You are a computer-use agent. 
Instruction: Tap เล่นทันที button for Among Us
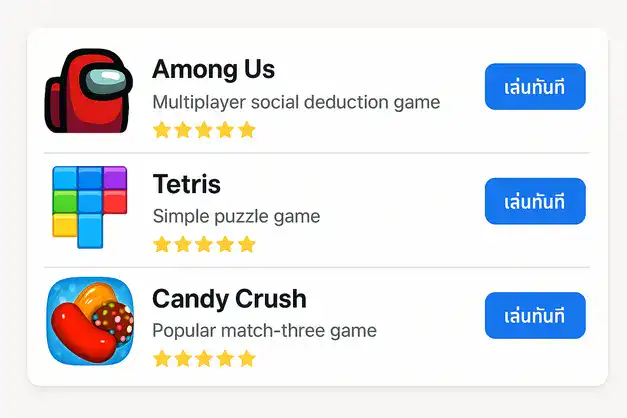(535, 87)
